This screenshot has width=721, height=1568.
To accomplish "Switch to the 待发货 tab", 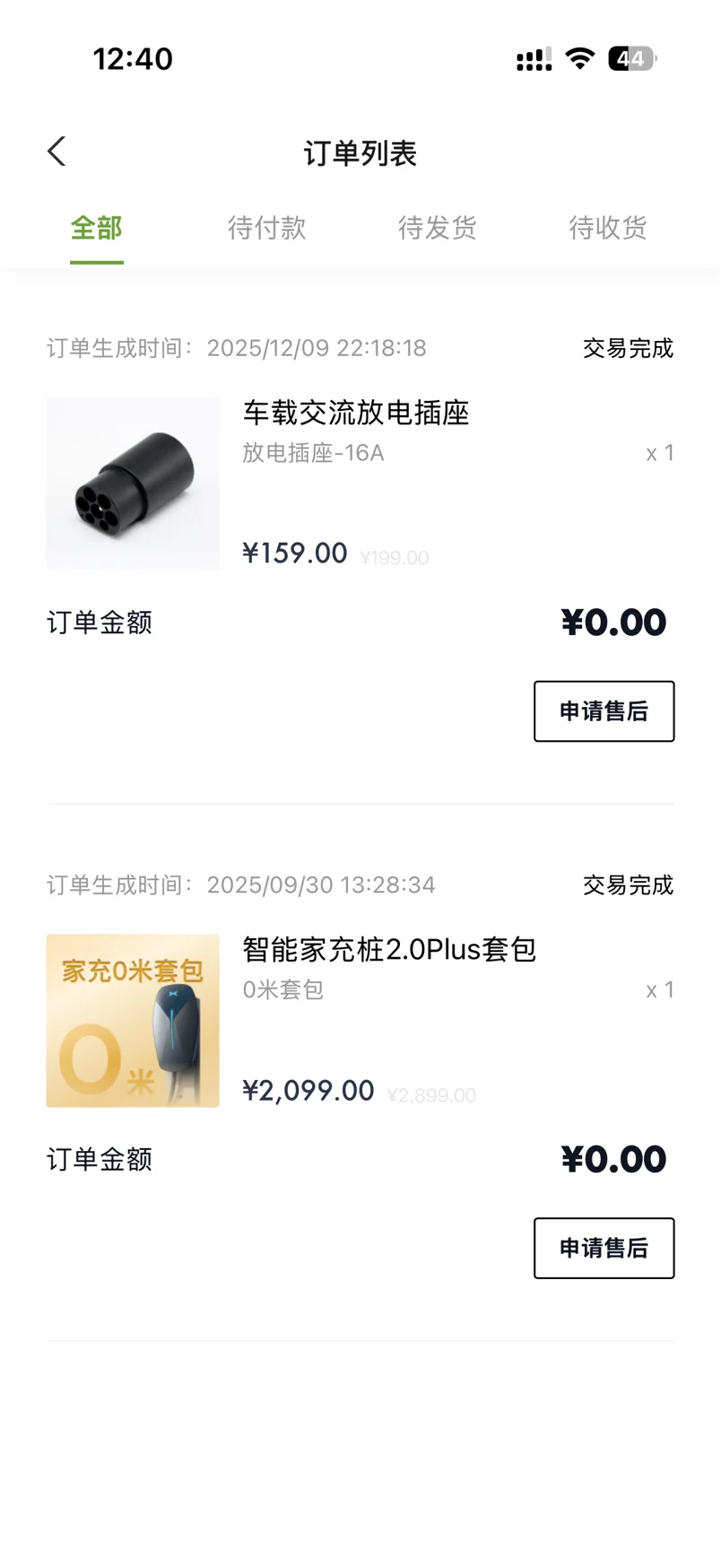I will (437, 228).
